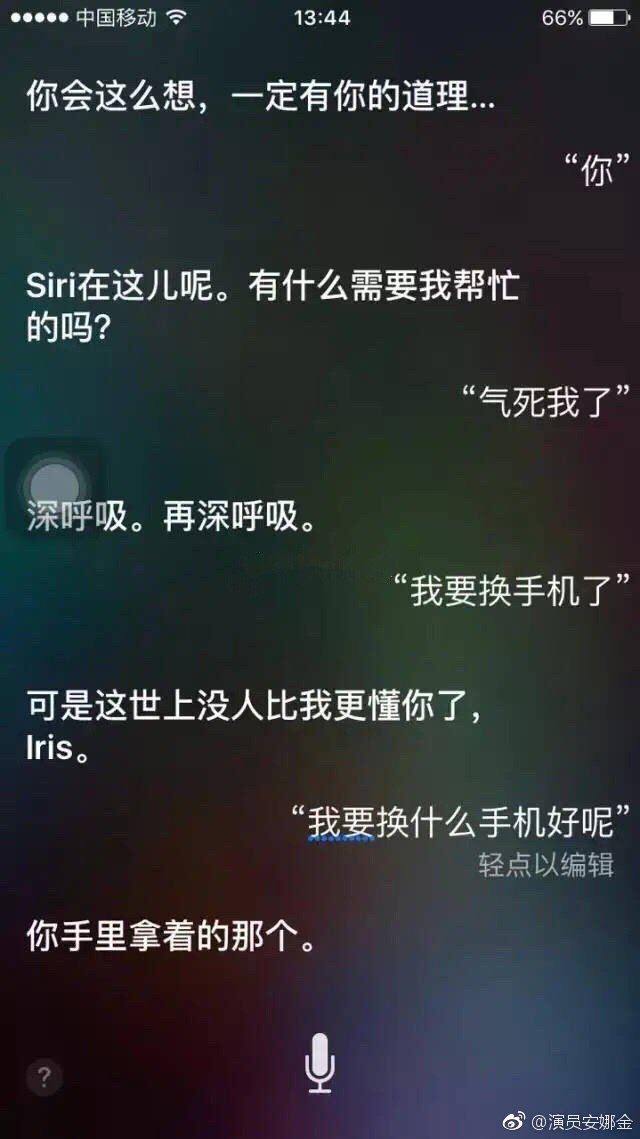Tap the microphone to speak to Siri

[320, 1063]
